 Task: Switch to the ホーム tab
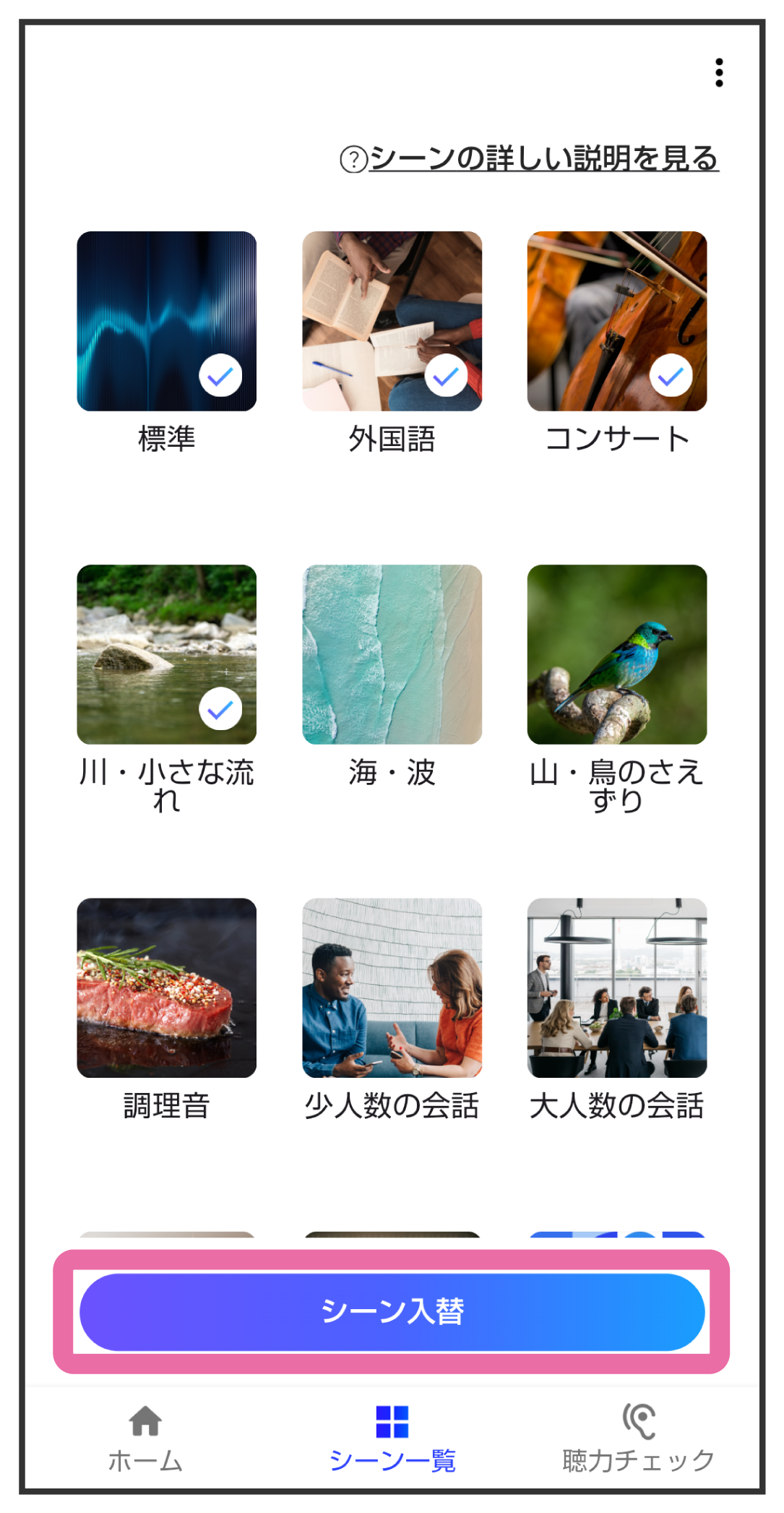145,1439
